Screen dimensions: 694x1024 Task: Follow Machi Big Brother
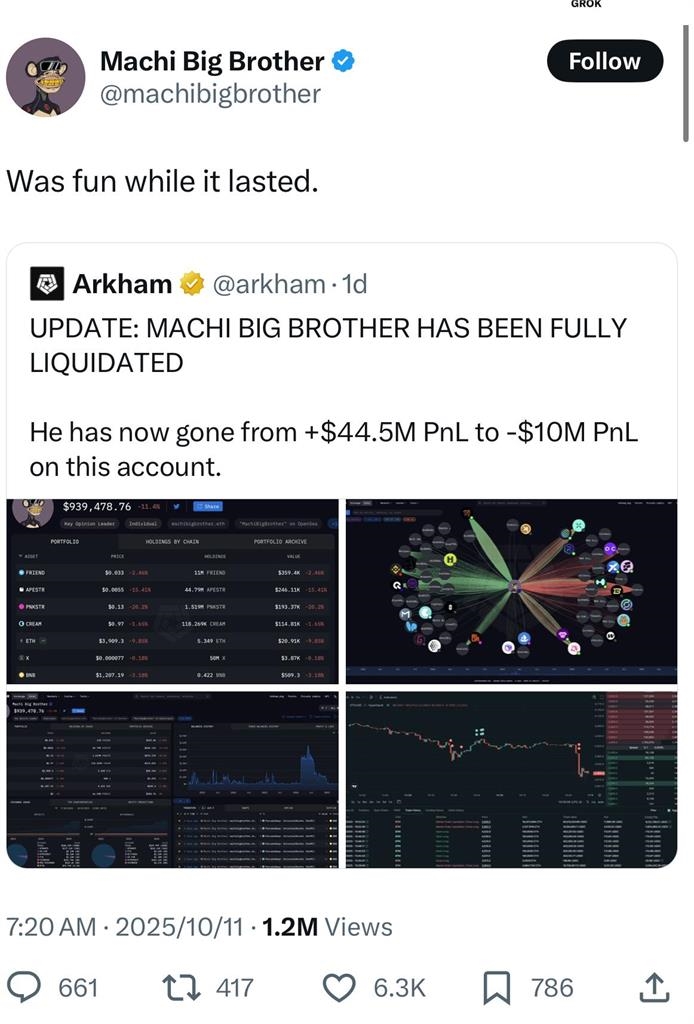[x=604, y=61]
